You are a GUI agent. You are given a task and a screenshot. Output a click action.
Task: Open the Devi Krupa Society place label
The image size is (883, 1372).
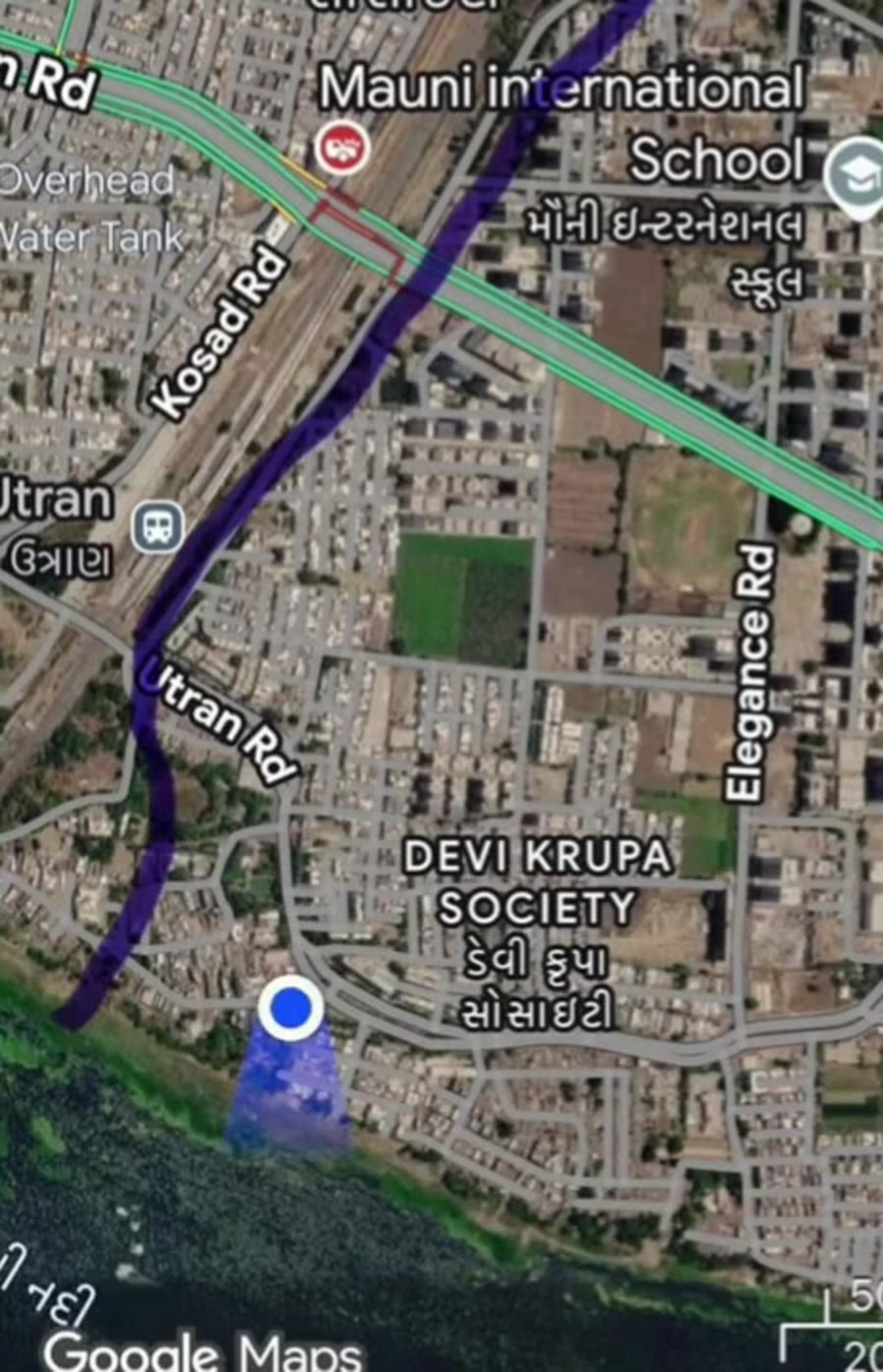coord(538,932)
